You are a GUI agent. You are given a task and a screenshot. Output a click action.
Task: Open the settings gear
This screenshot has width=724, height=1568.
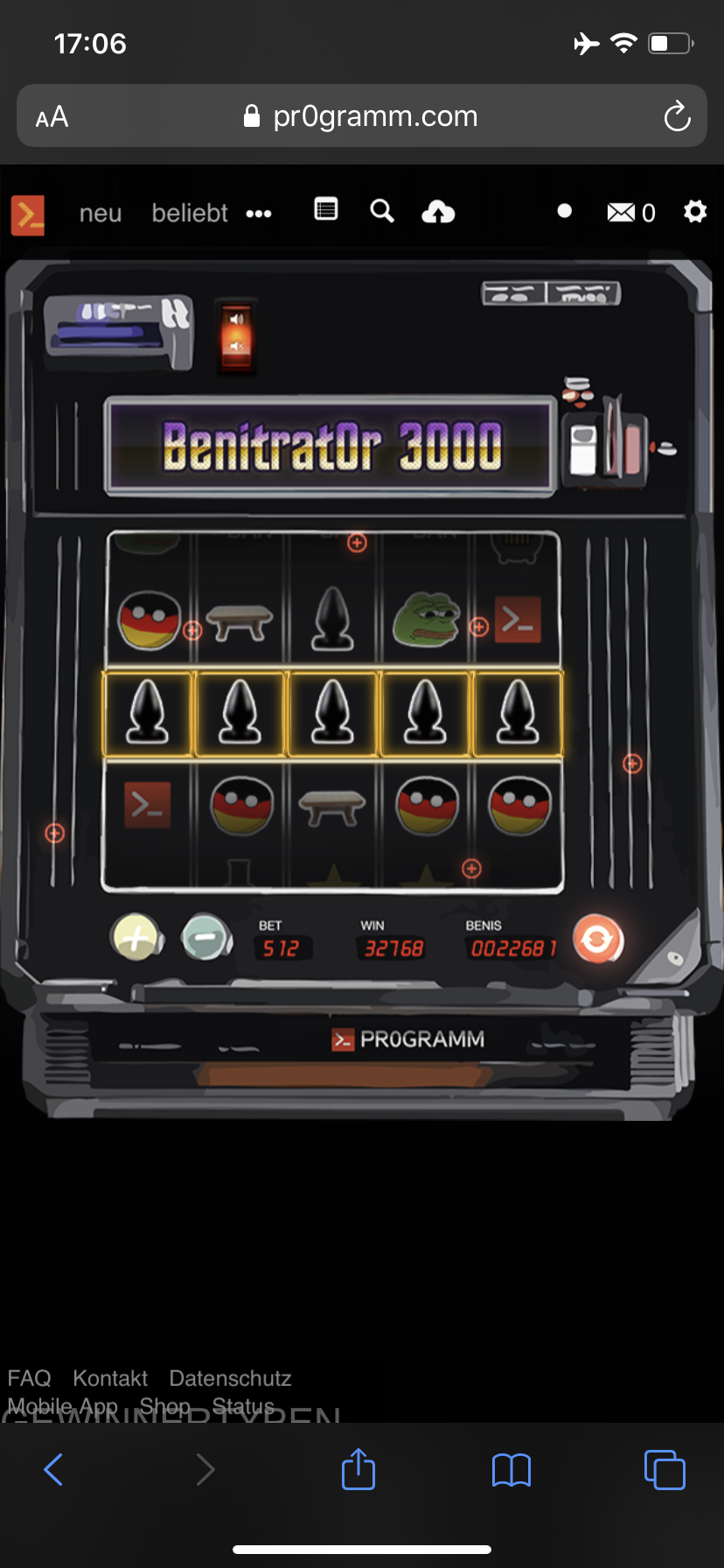click(695, 212)
